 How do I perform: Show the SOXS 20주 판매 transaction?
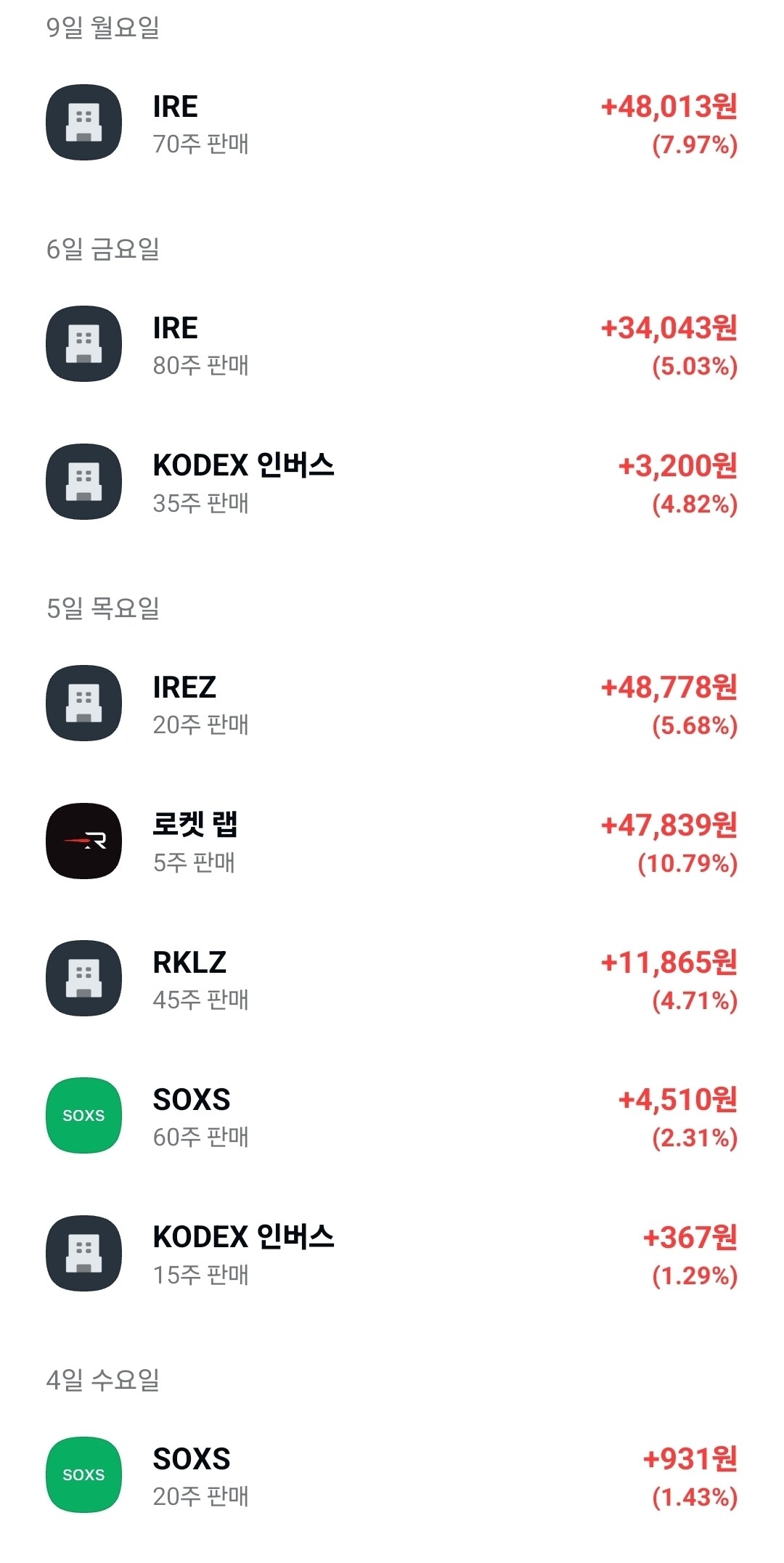pyautogui.click(x=392, y=1475)
